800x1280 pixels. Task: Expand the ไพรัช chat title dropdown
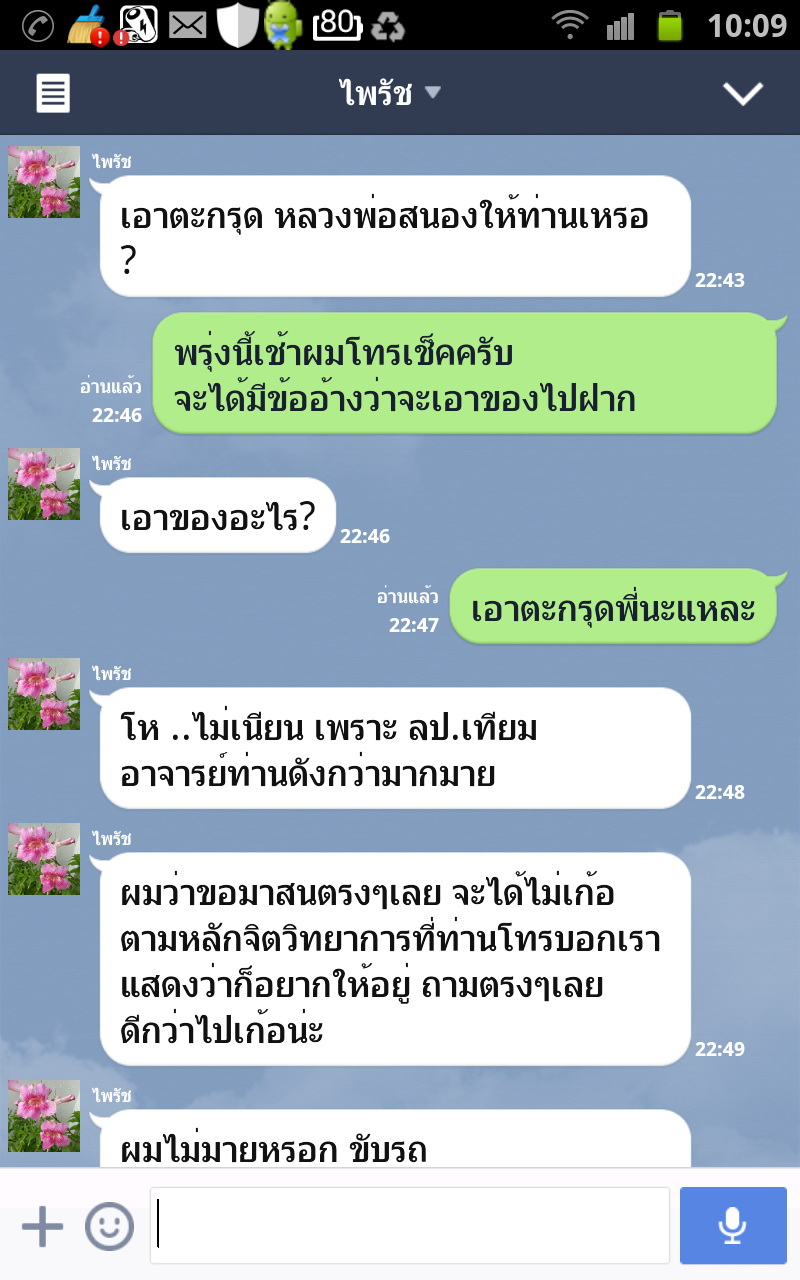(390, 93)
